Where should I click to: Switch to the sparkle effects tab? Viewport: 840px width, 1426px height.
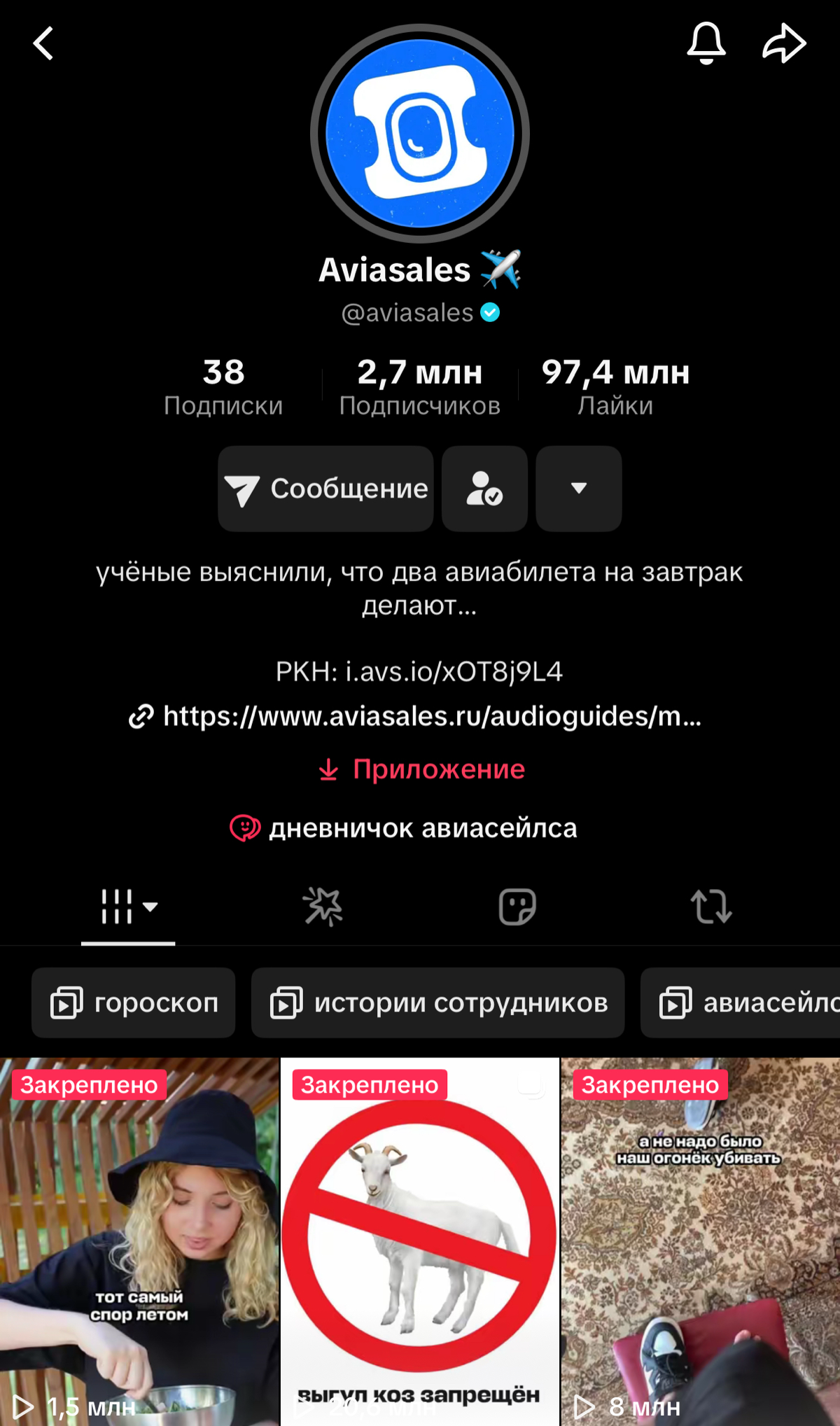323,907
